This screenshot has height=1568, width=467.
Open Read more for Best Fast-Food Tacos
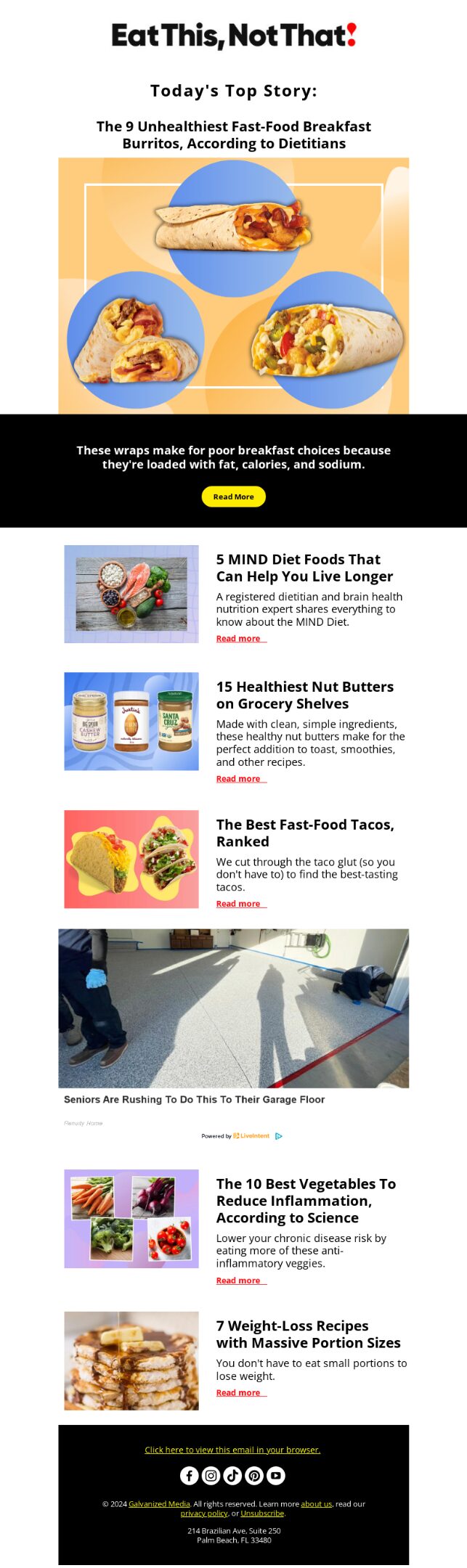click(238, 904)
